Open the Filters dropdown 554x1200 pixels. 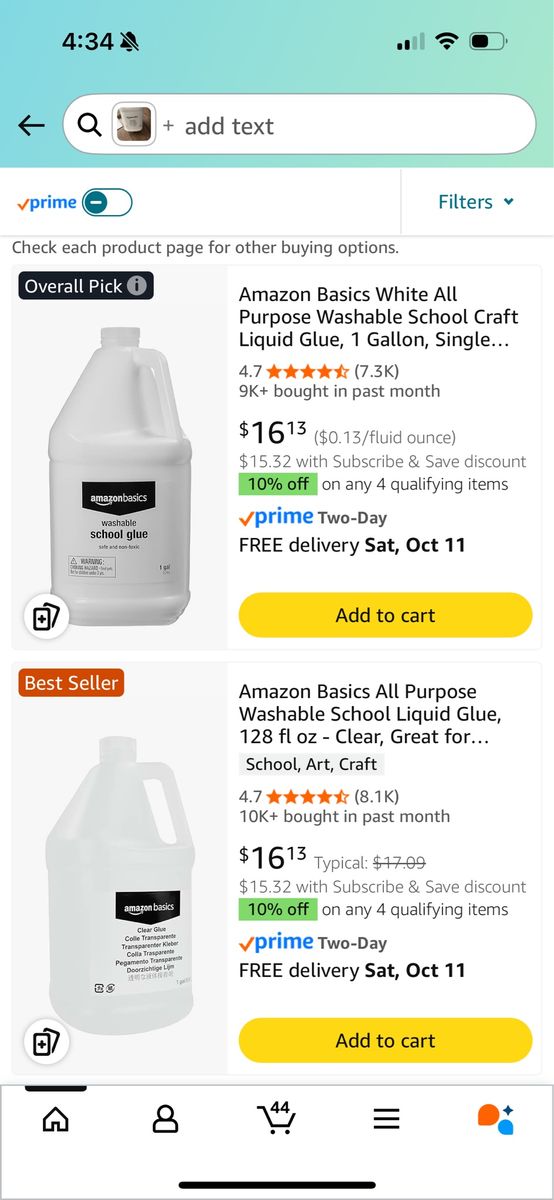[x=476, y=202]
